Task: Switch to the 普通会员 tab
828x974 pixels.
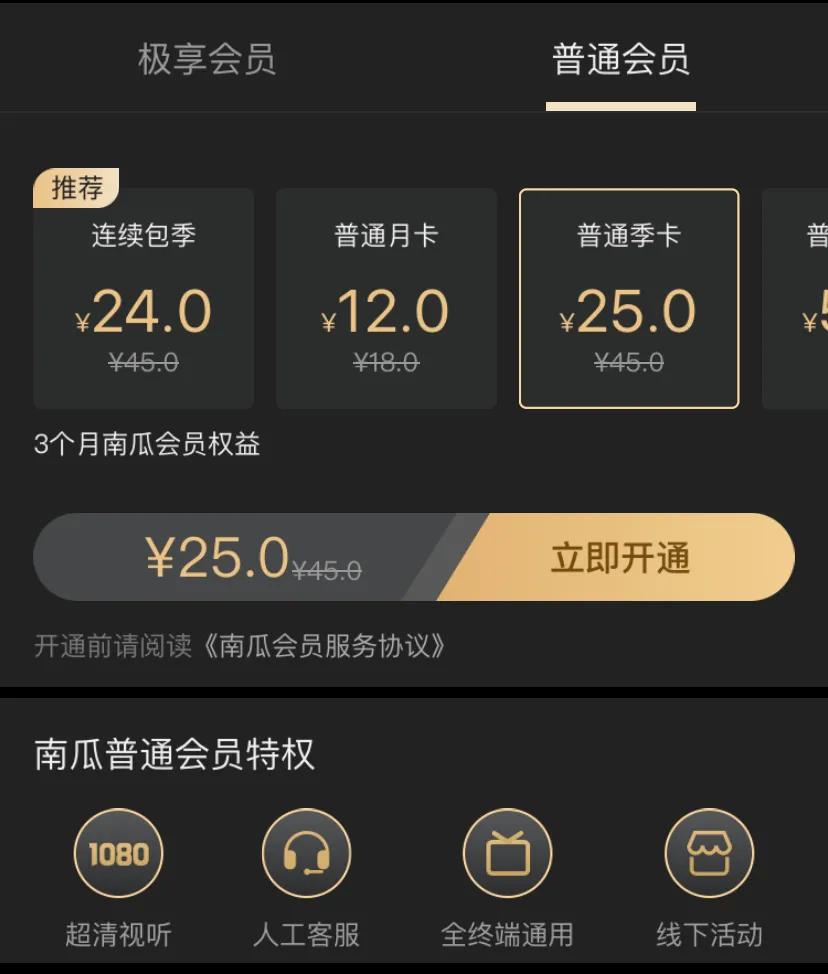Action: (620, 60)
